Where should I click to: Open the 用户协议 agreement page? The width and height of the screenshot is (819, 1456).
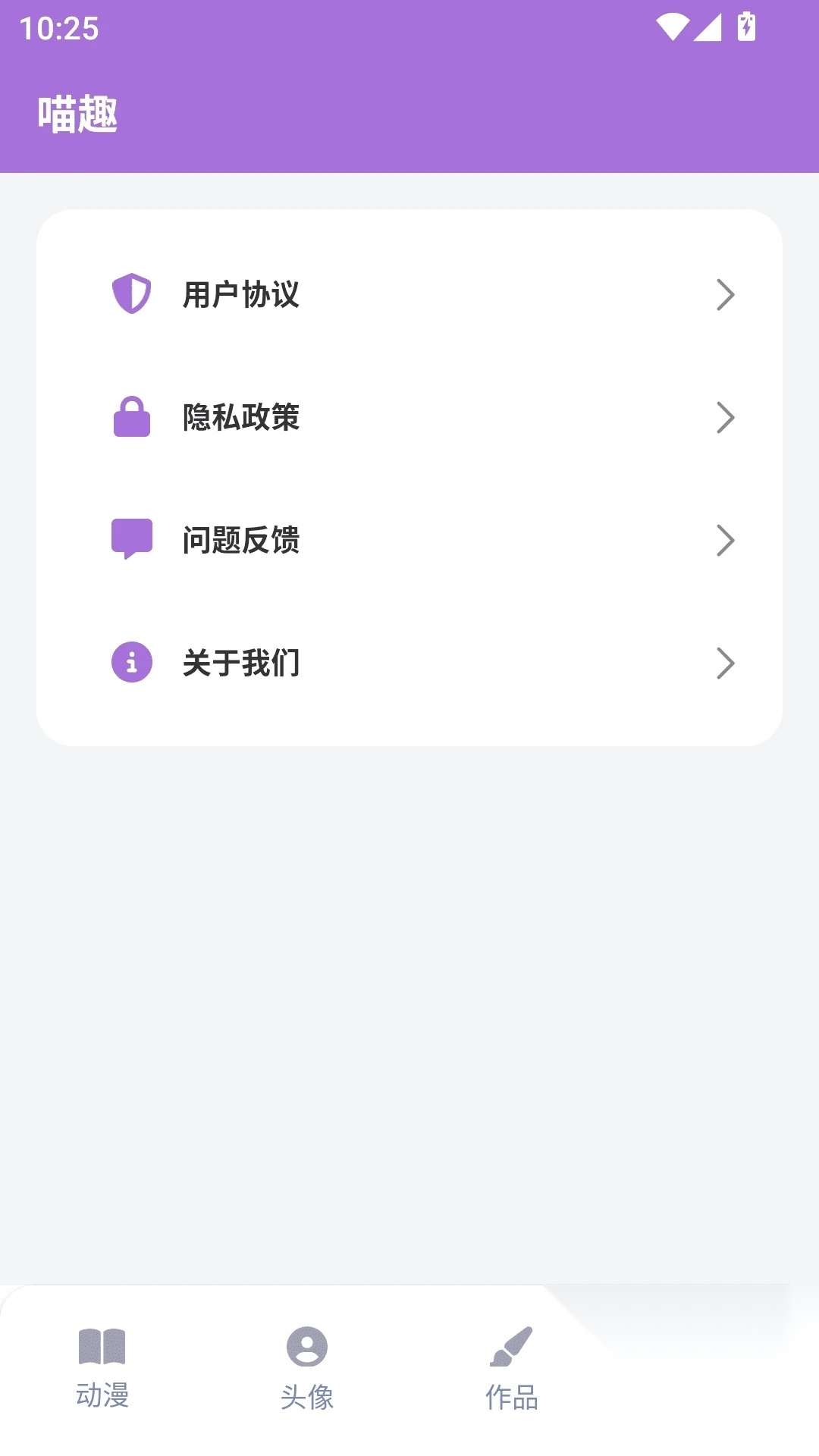240,296
